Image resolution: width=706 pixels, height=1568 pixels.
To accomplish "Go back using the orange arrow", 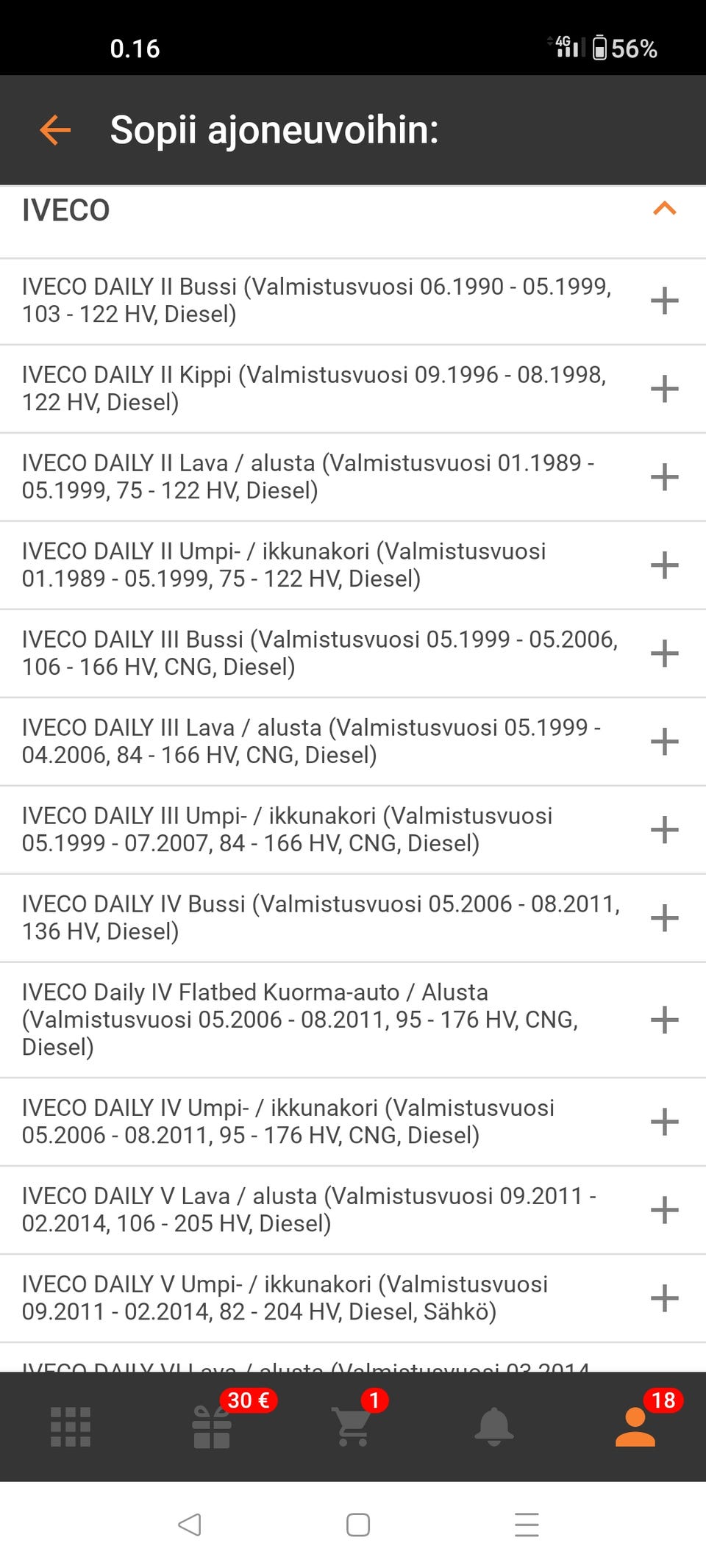I will pos(55,130).
